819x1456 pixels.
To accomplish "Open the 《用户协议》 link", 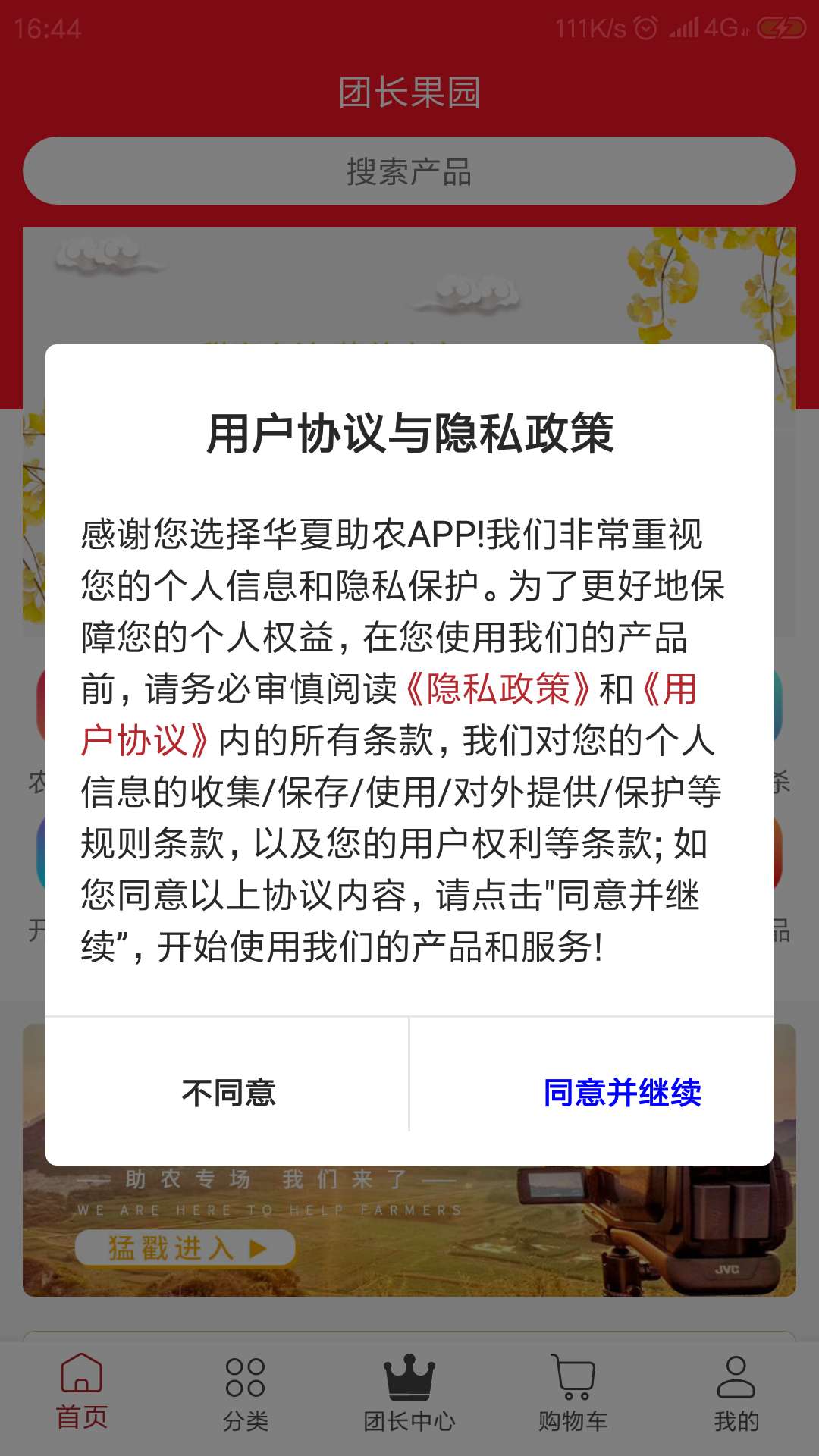I will click(144, 741).
